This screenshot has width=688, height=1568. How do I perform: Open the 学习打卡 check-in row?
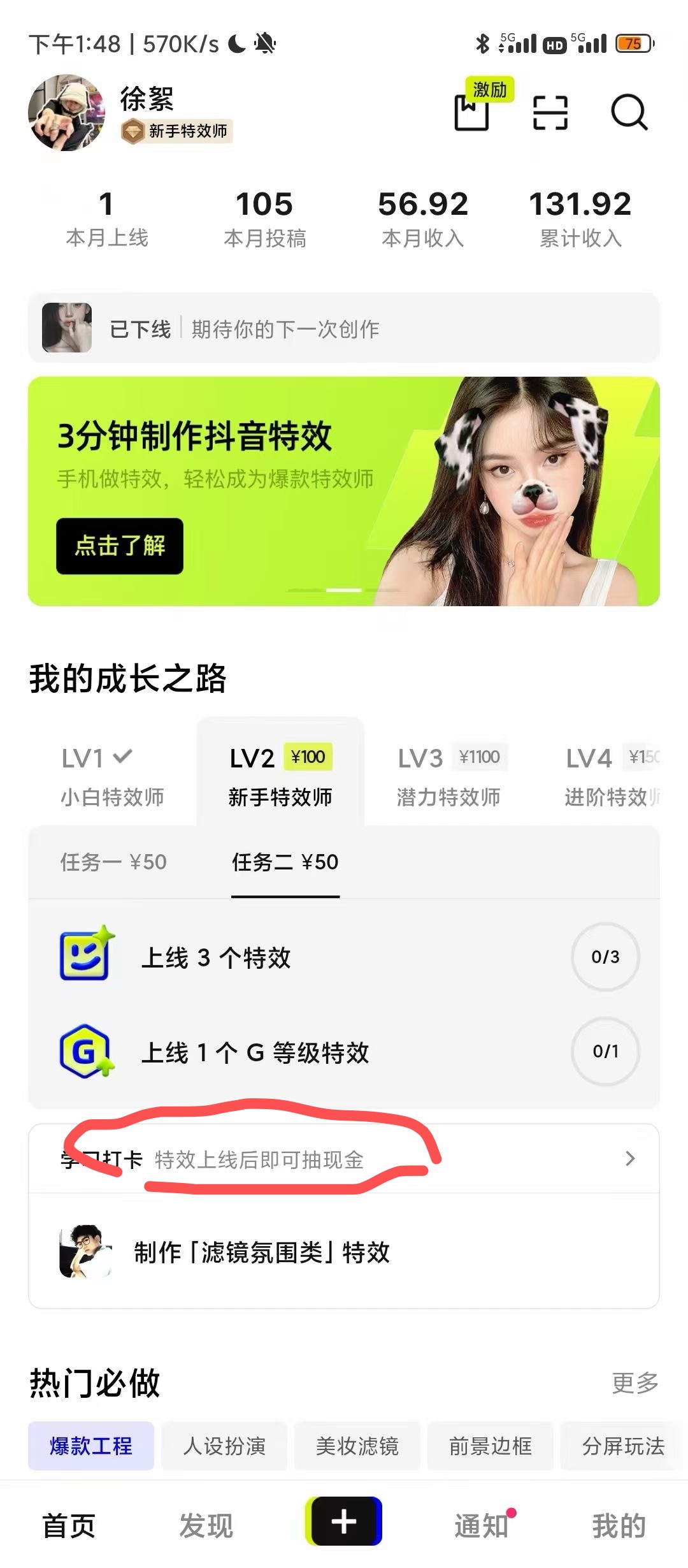tap(344, 1159)
